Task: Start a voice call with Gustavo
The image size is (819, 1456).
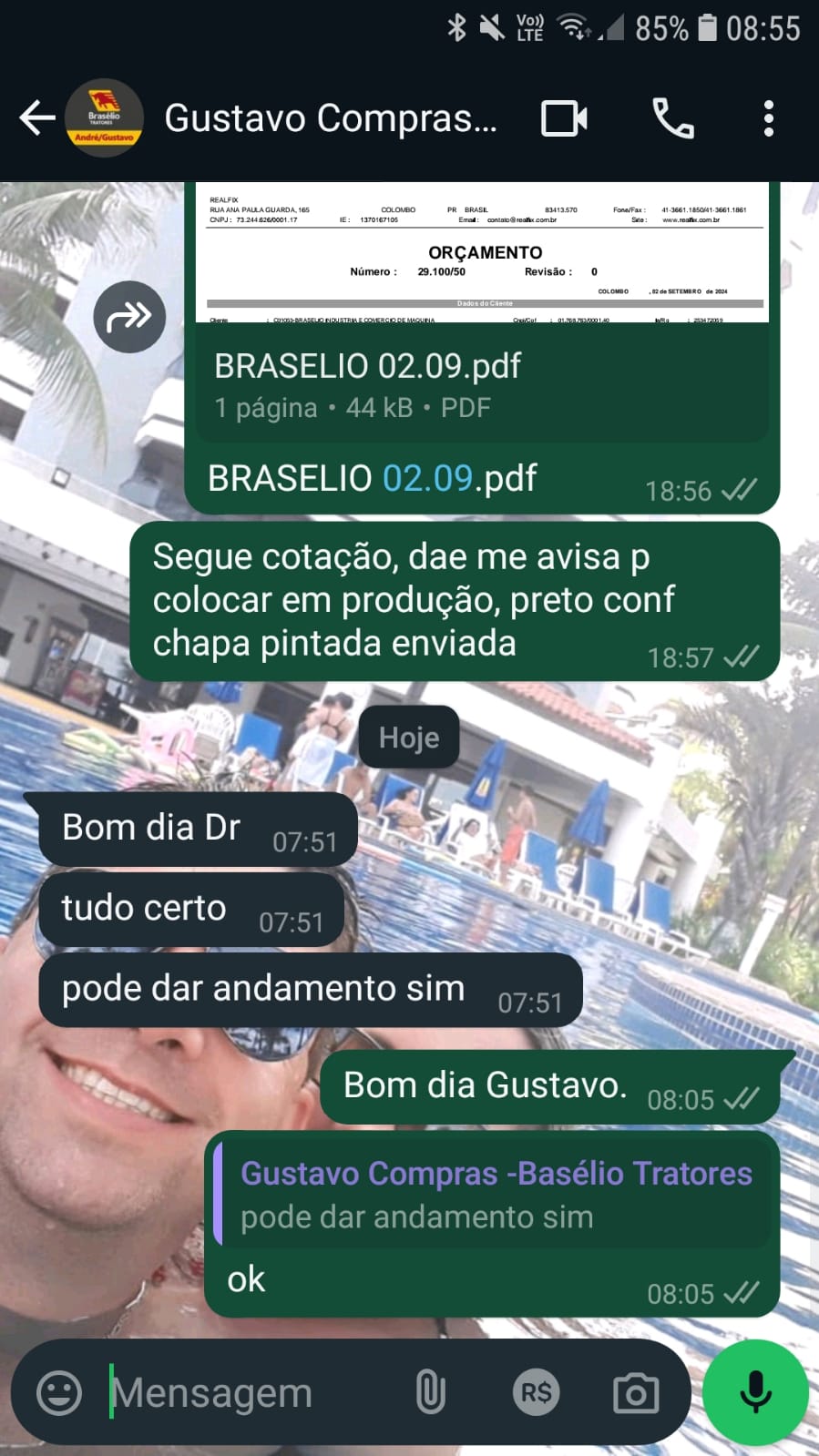Action: click(673, 118)
